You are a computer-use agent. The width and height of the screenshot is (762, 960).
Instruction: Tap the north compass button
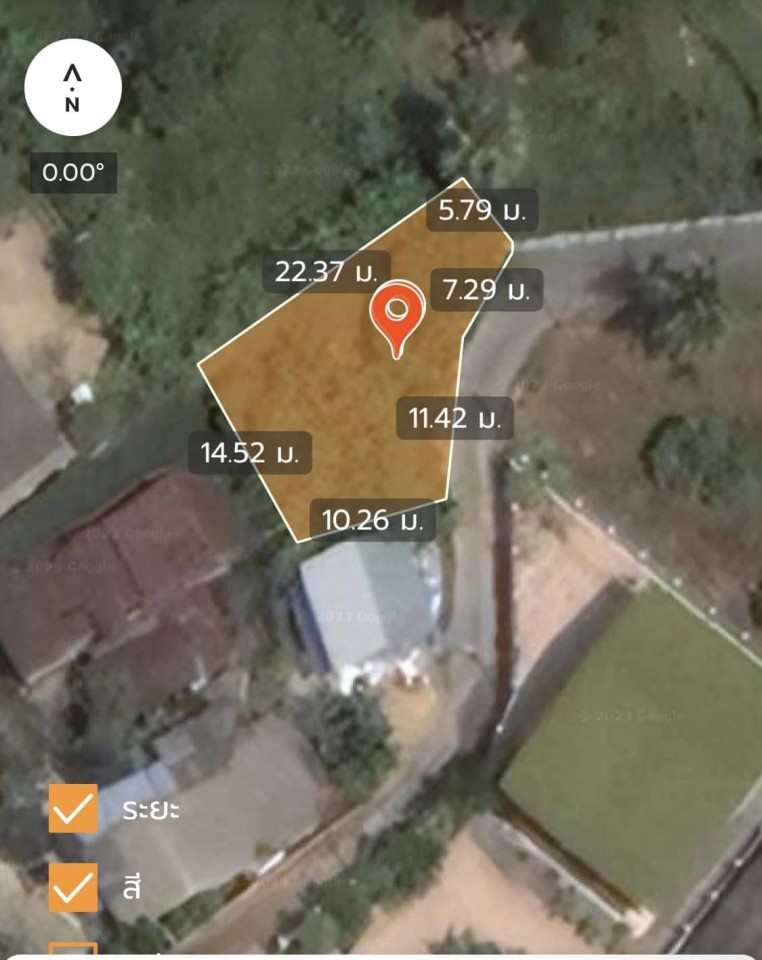[x=72, y=87]
